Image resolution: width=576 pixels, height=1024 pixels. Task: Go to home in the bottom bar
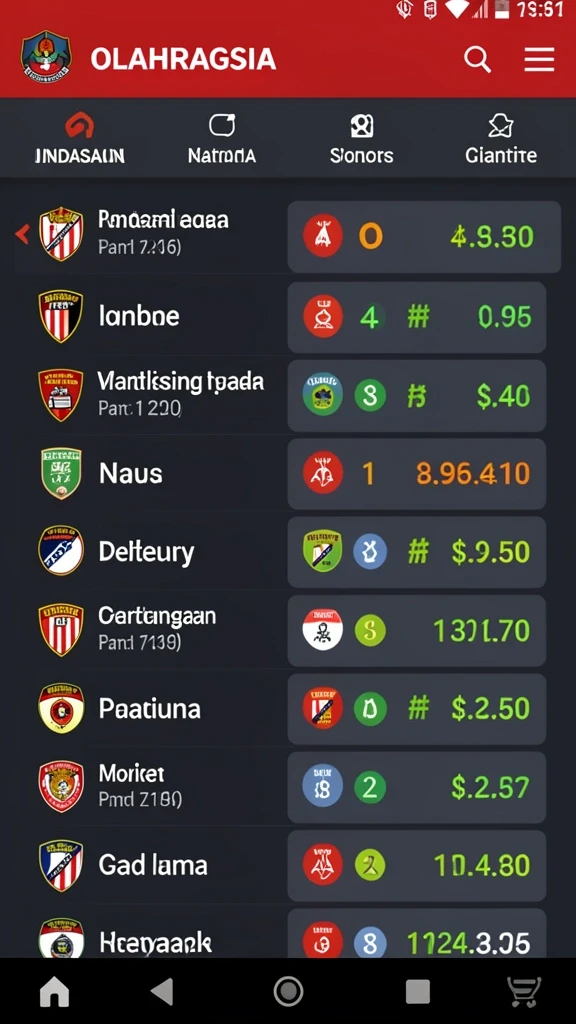coord(55,992)
